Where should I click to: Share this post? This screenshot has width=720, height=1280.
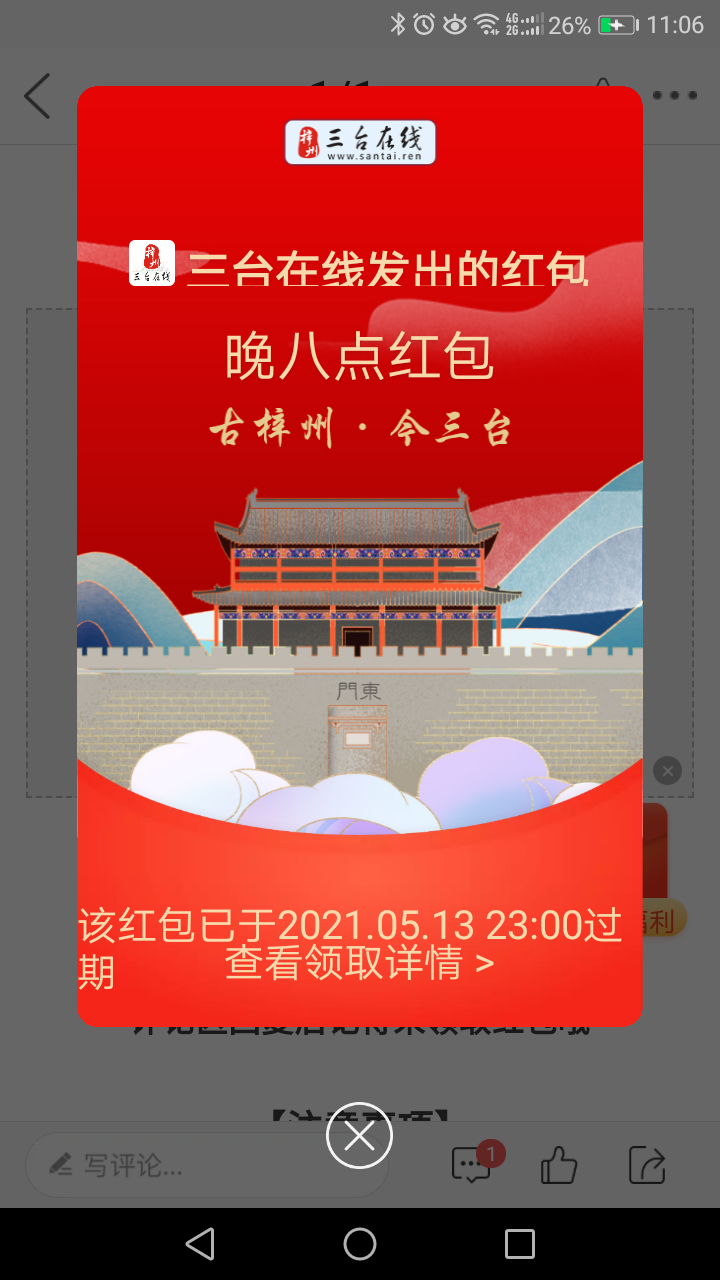click(x=647, y=1165)
